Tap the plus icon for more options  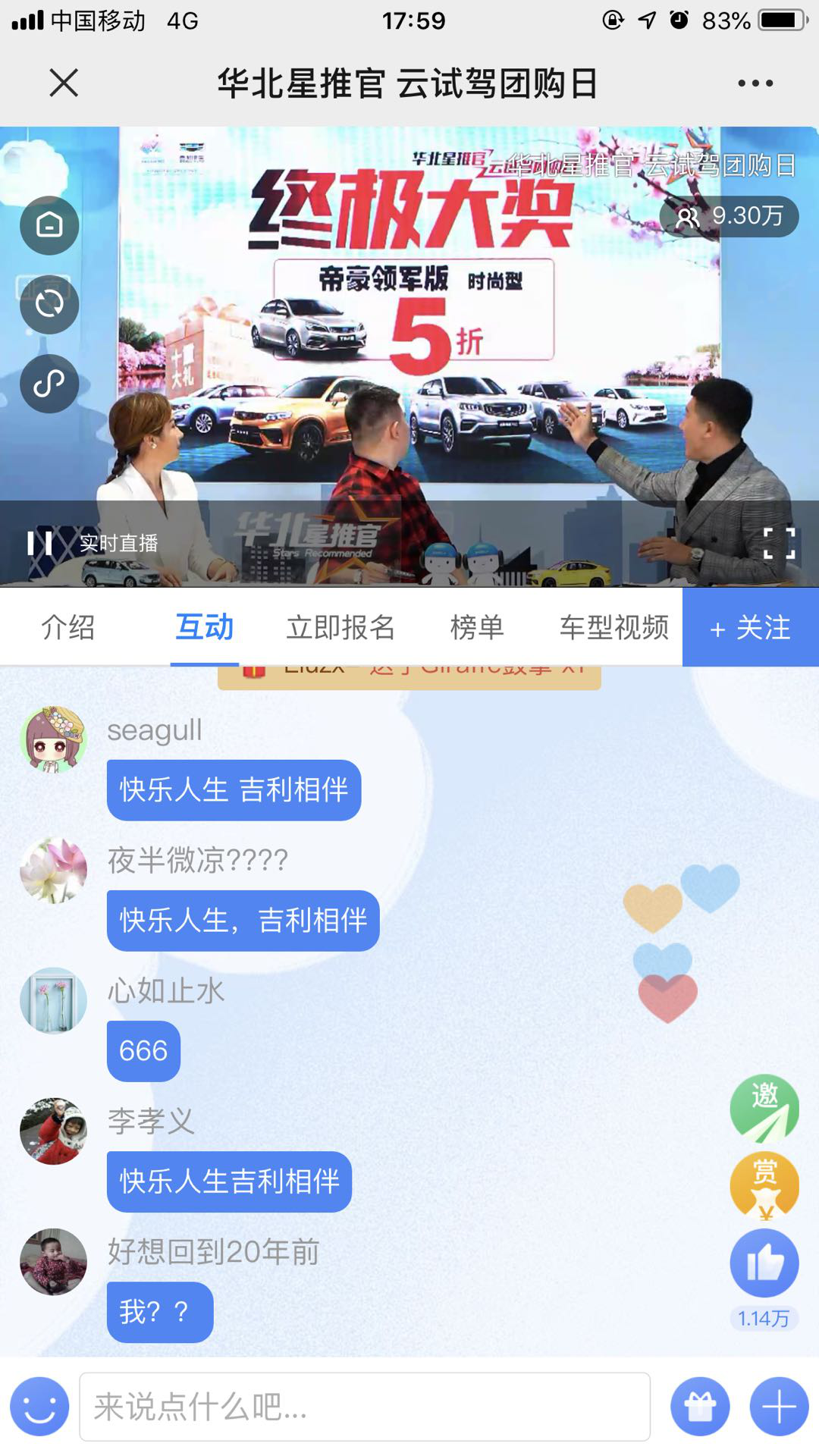(x=779, y=1407)
